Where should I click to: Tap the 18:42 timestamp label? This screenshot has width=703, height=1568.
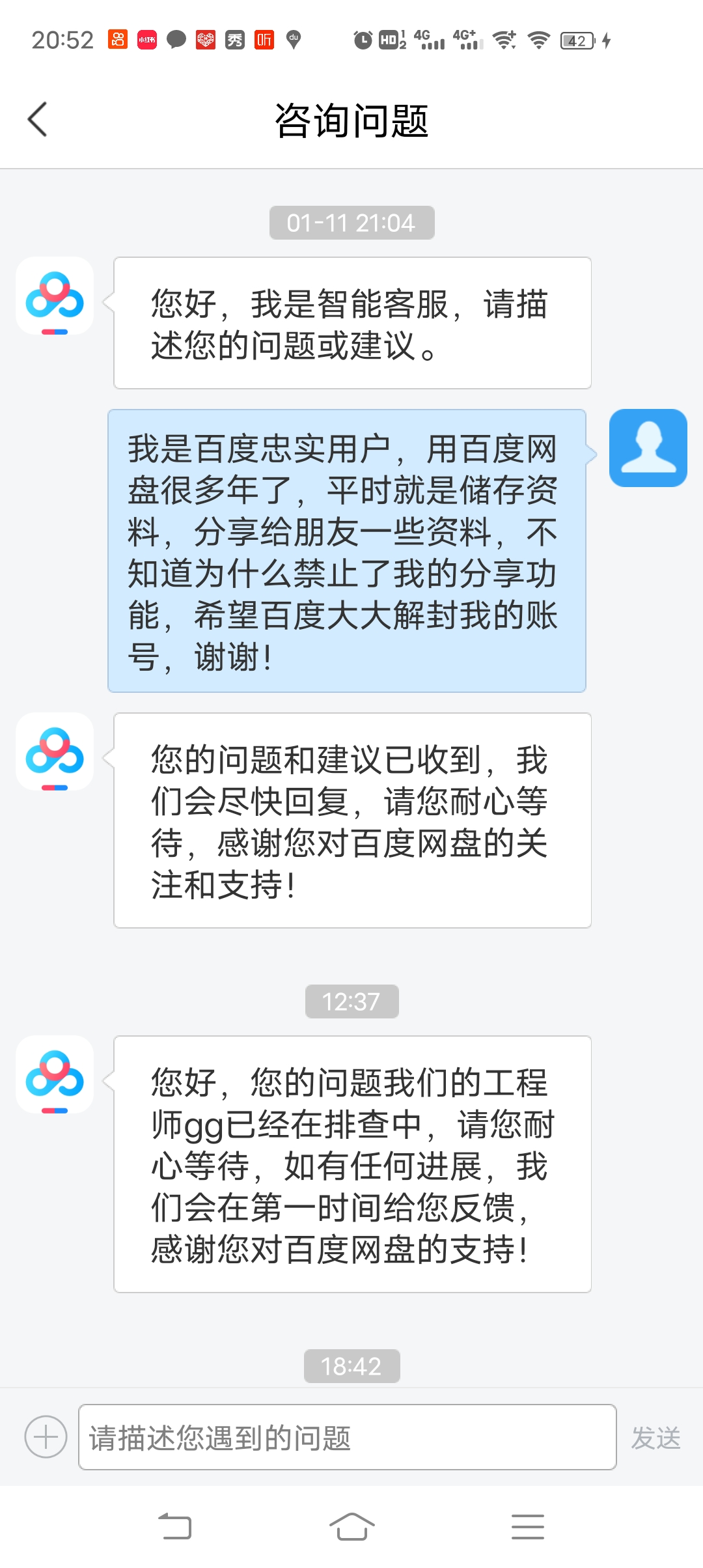[351, 1366]
